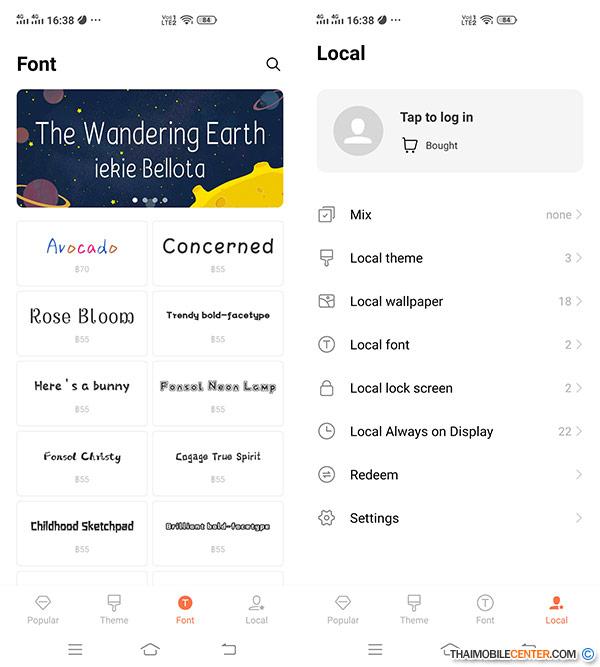Screen dimensions: 600x667
Task: Open the Concerned font card
Action: pyautogui.click(x=218, y=253)
